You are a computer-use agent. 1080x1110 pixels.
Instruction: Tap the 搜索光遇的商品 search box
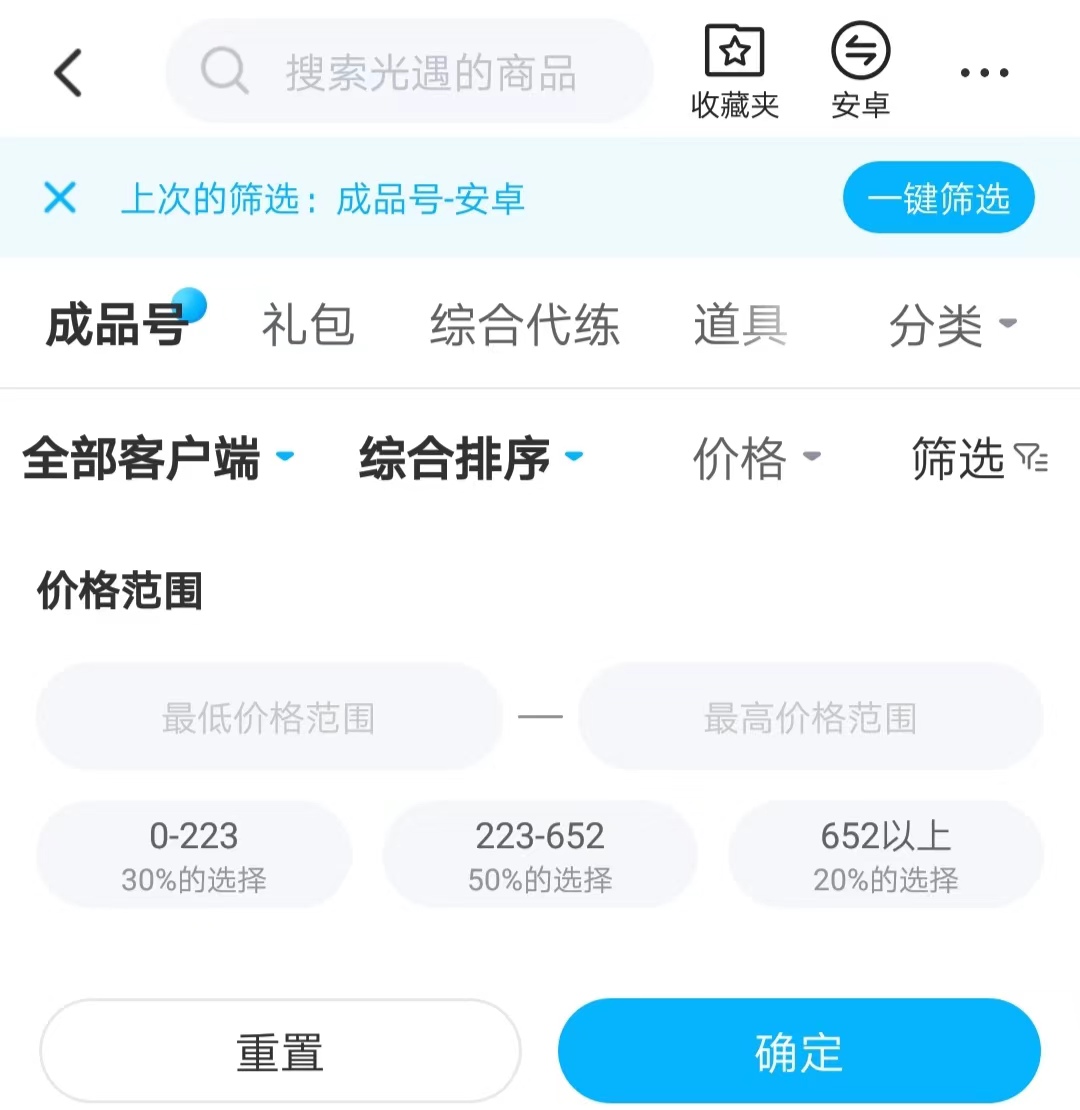pyautogui.click(x=410, y=72)
